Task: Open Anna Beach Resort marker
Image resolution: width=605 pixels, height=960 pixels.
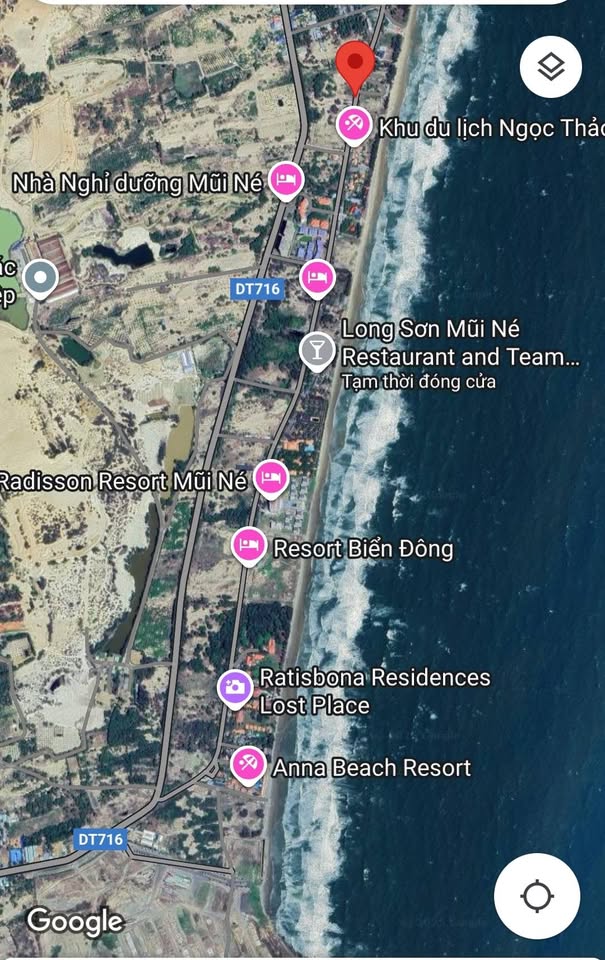Action: point(248,766)
